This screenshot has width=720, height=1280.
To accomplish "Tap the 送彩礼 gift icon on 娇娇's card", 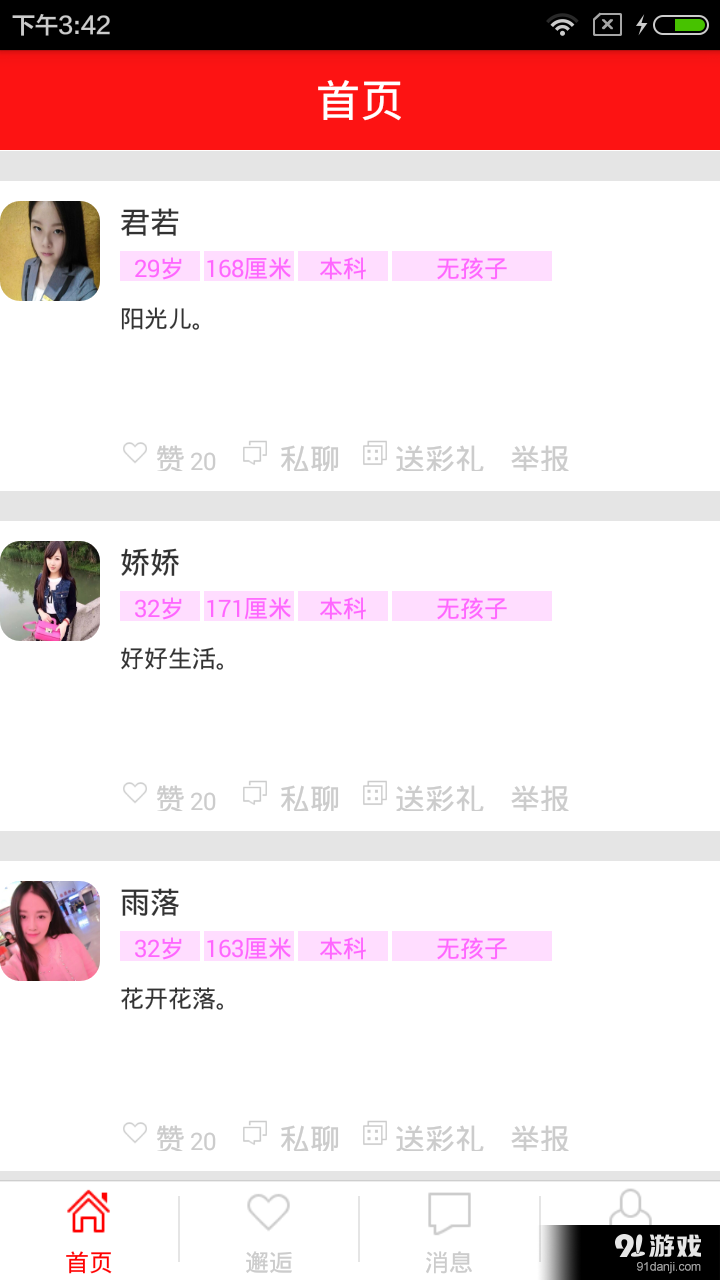I will 374,791.
